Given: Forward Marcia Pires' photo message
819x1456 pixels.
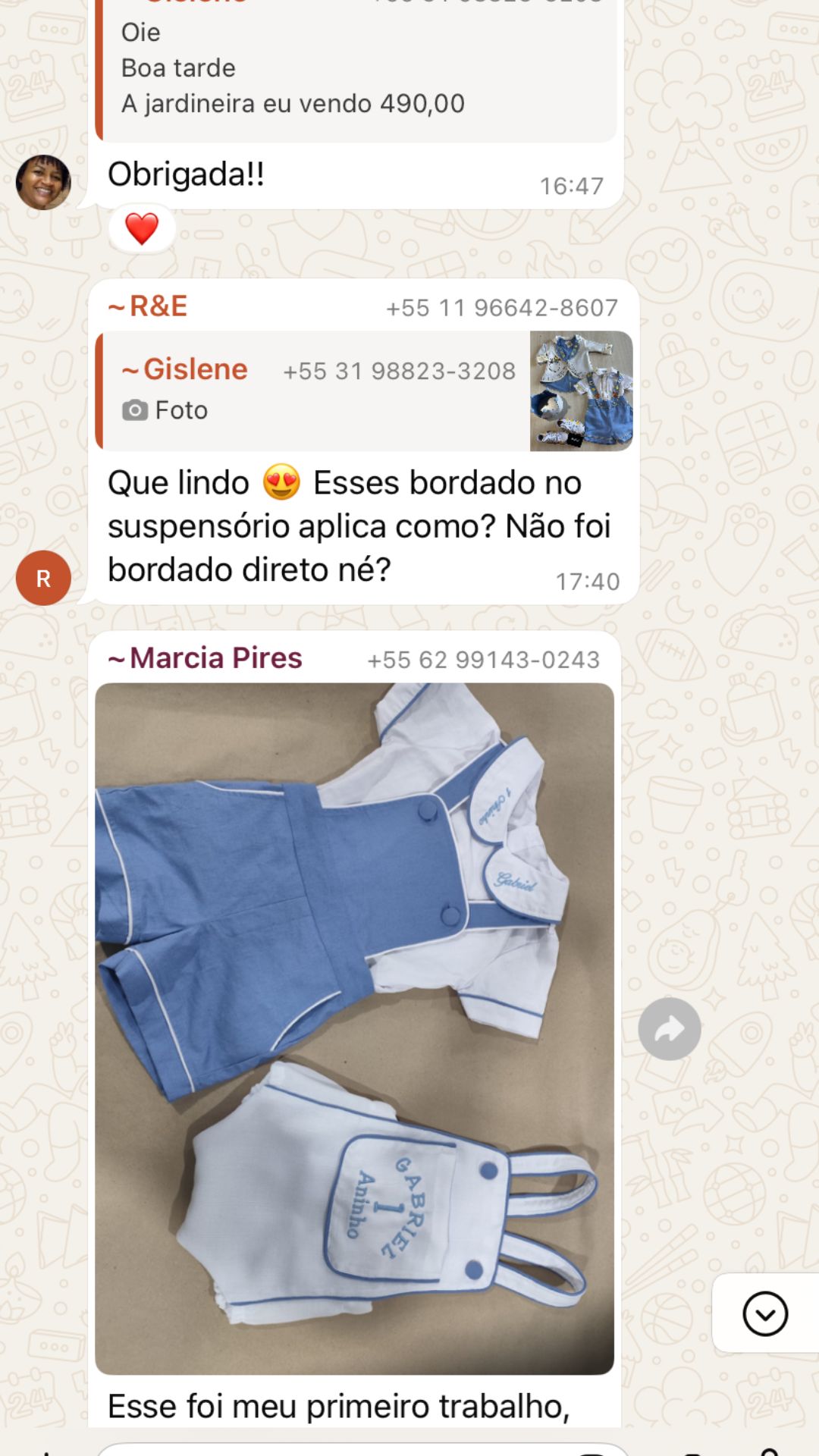Looking at the screenshot, I should point(669,1029).
